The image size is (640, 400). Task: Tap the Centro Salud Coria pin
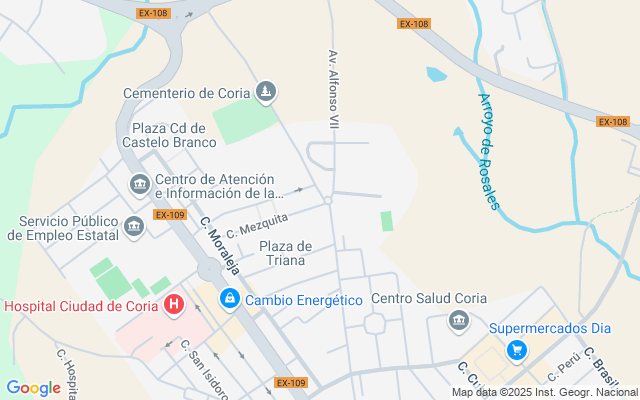click(459, 321)
